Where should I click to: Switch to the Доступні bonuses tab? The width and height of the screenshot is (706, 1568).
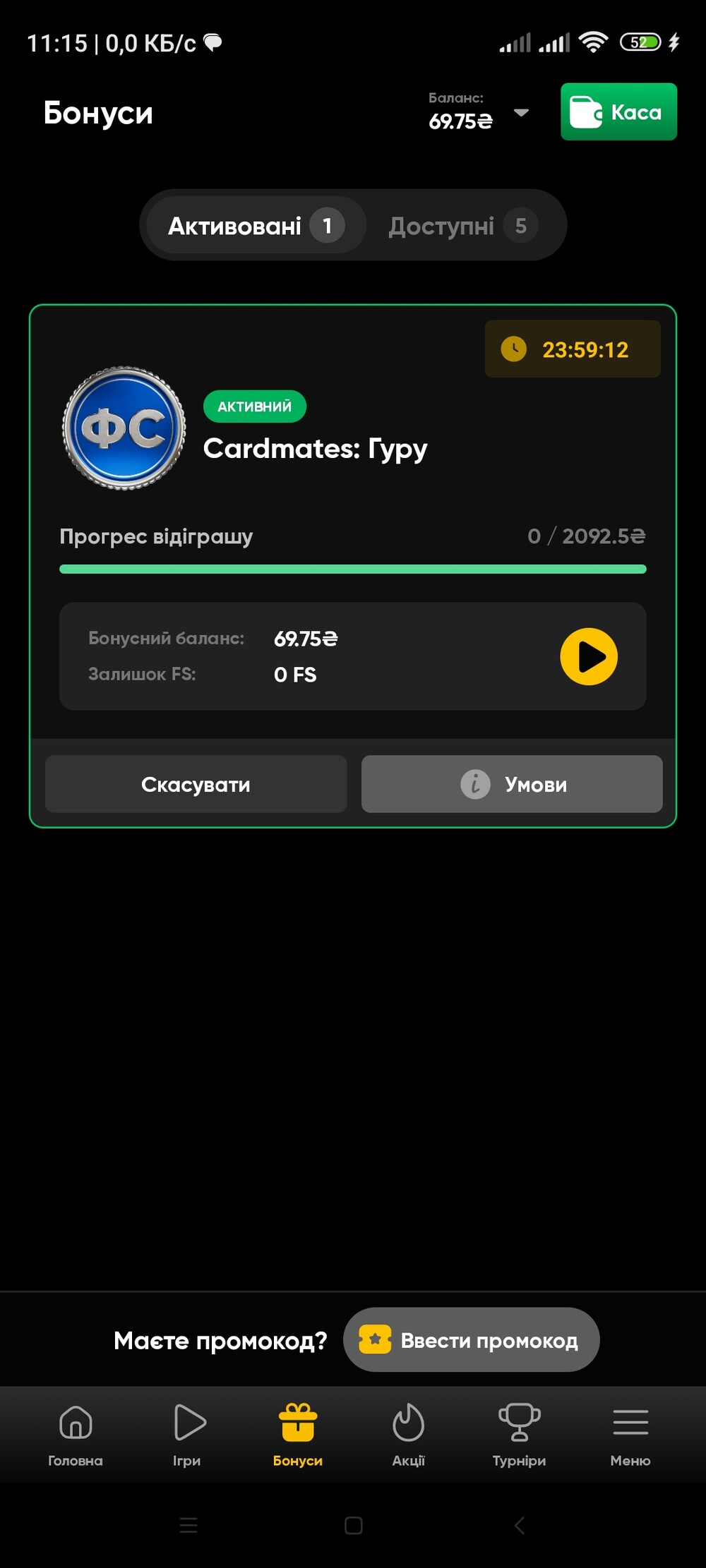point(463,226)
